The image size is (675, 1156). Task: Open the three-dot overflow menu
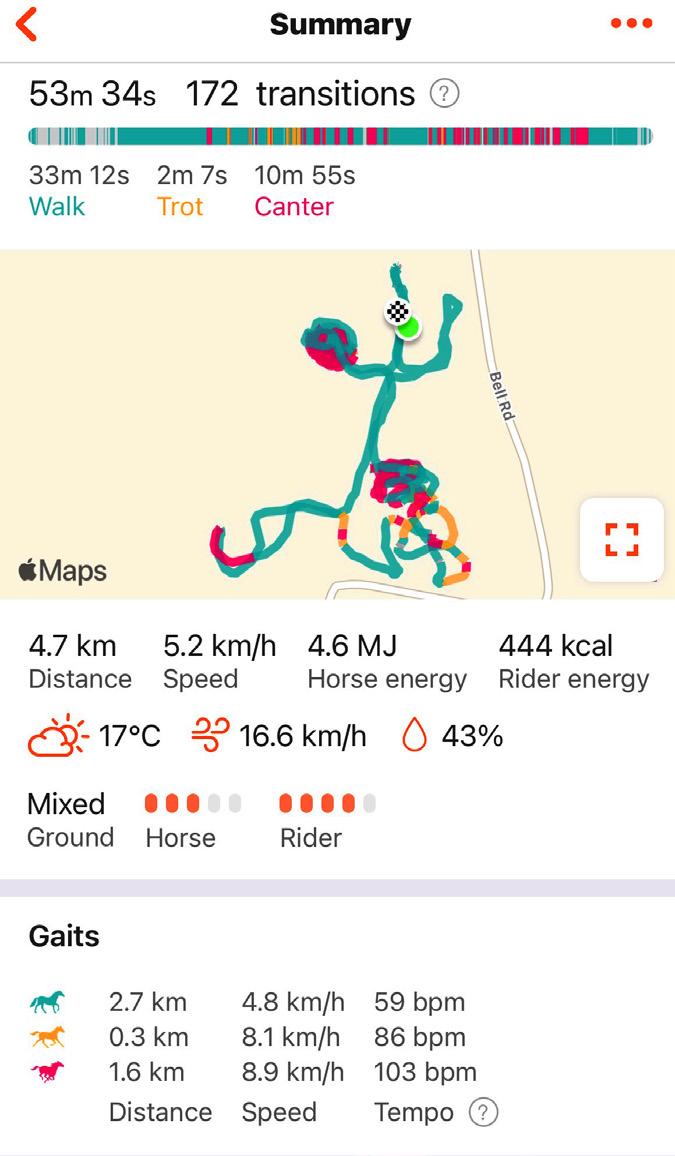click(x=631, y=24)
